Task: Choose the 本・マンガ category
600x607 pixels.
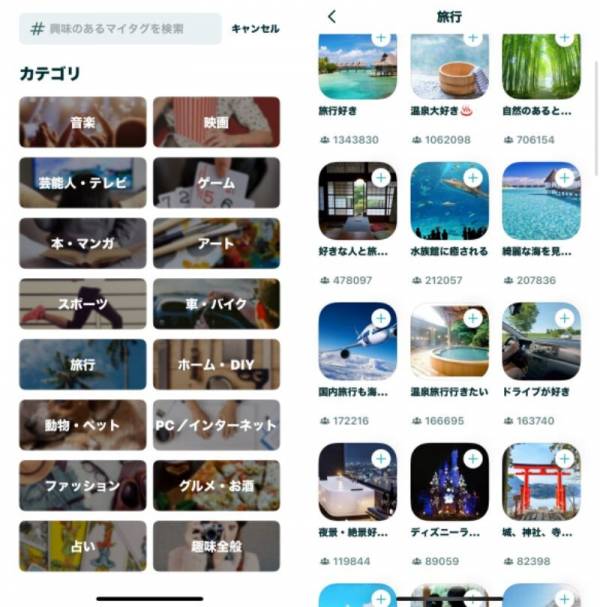Action: pyautogui.click(x=83, y=243)
